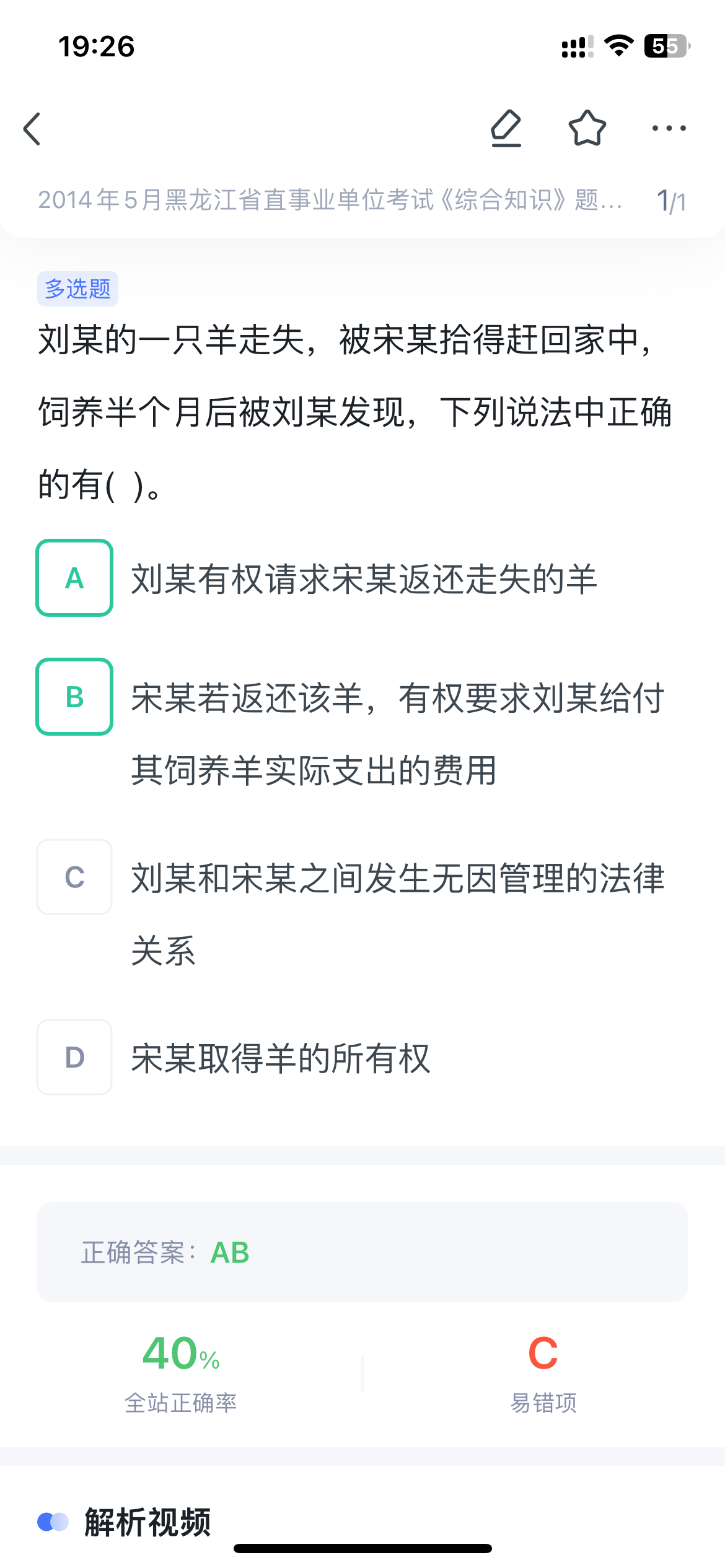
Task: Choose option B about feeding expenses
Action: pos(74,697)
